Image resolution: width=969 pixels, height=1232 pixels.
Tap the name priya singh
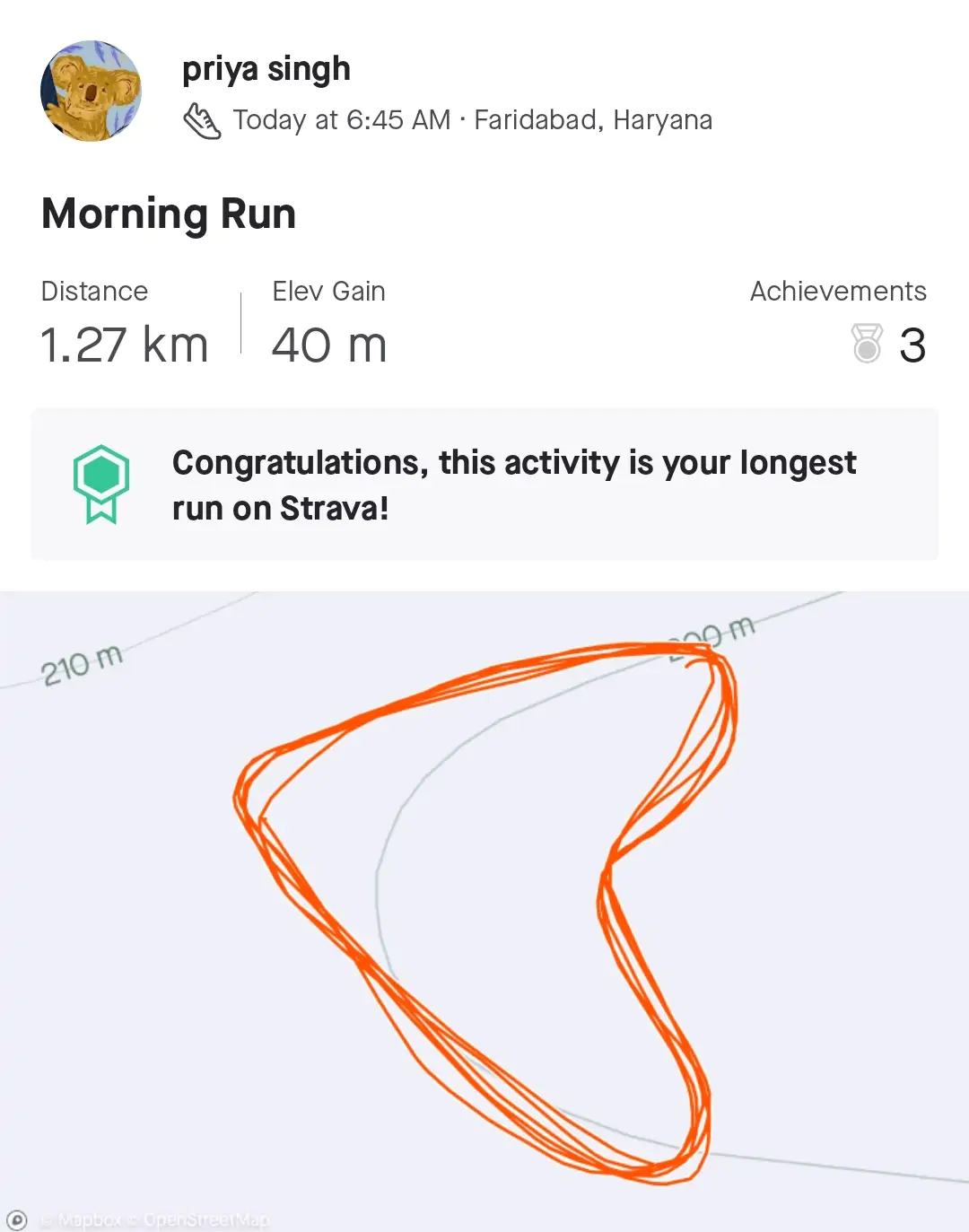266,69
